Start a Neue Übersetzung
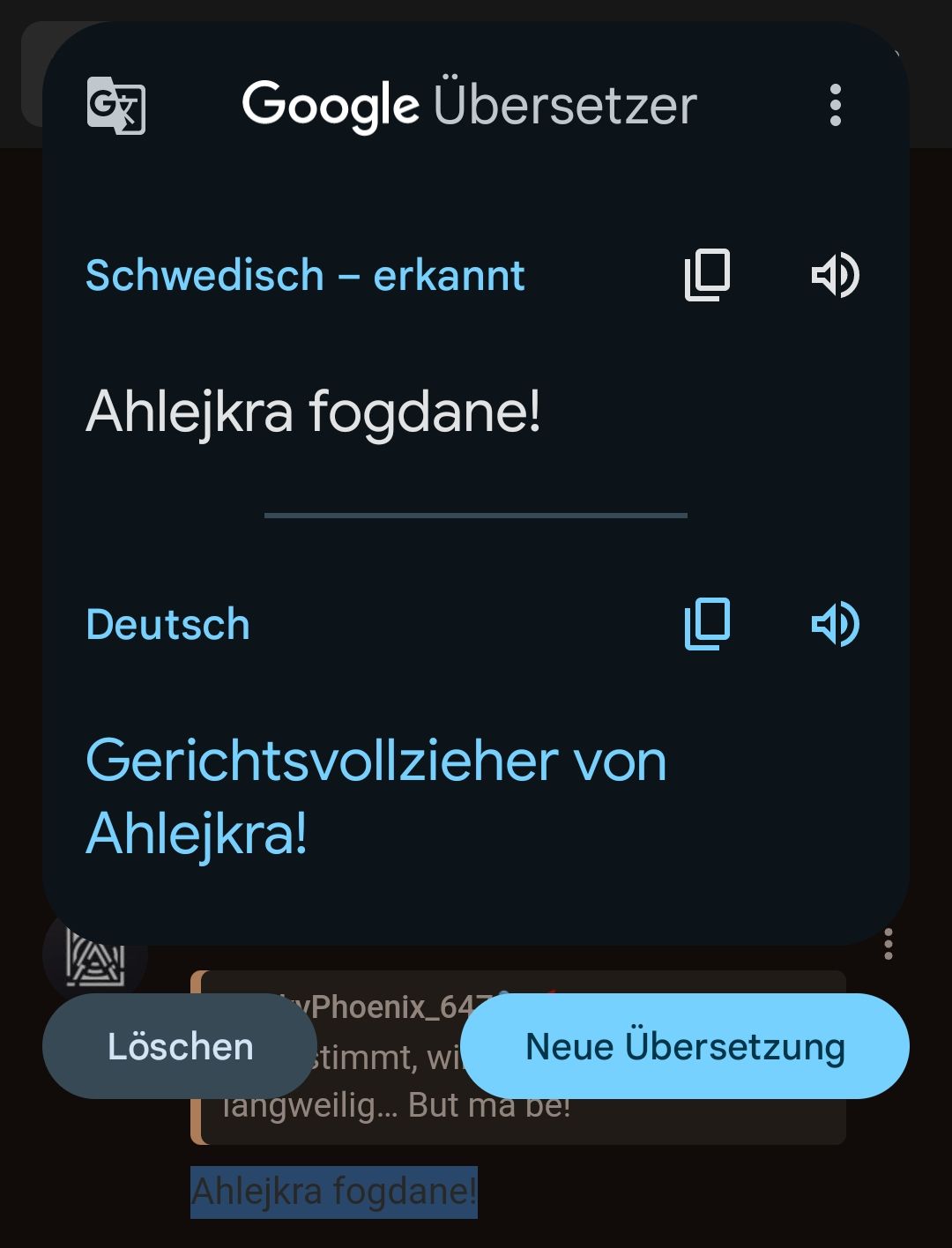The height and width of the screenshot is (1248, 952). [x=685, y=1046]
